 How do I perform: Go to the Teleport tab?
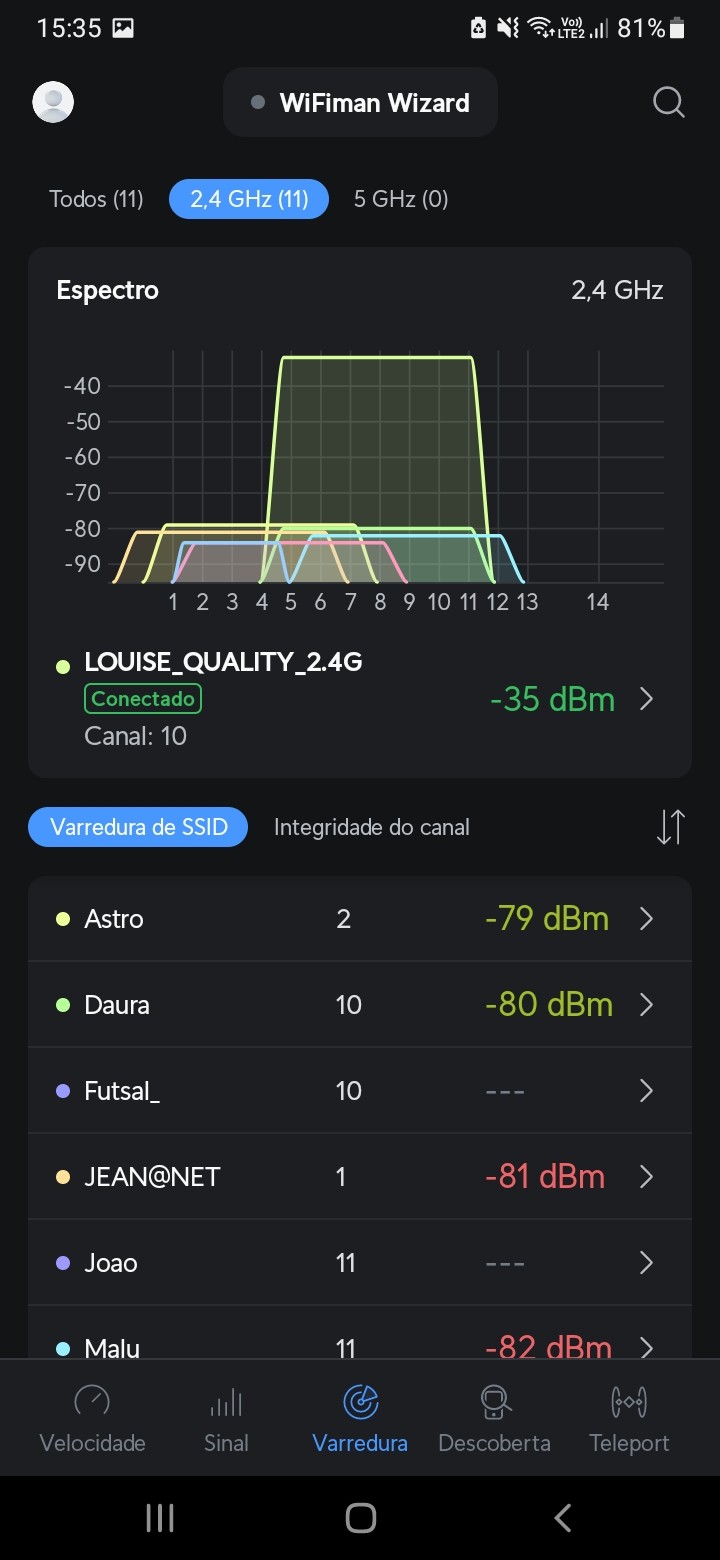(x=629, y=1418)
